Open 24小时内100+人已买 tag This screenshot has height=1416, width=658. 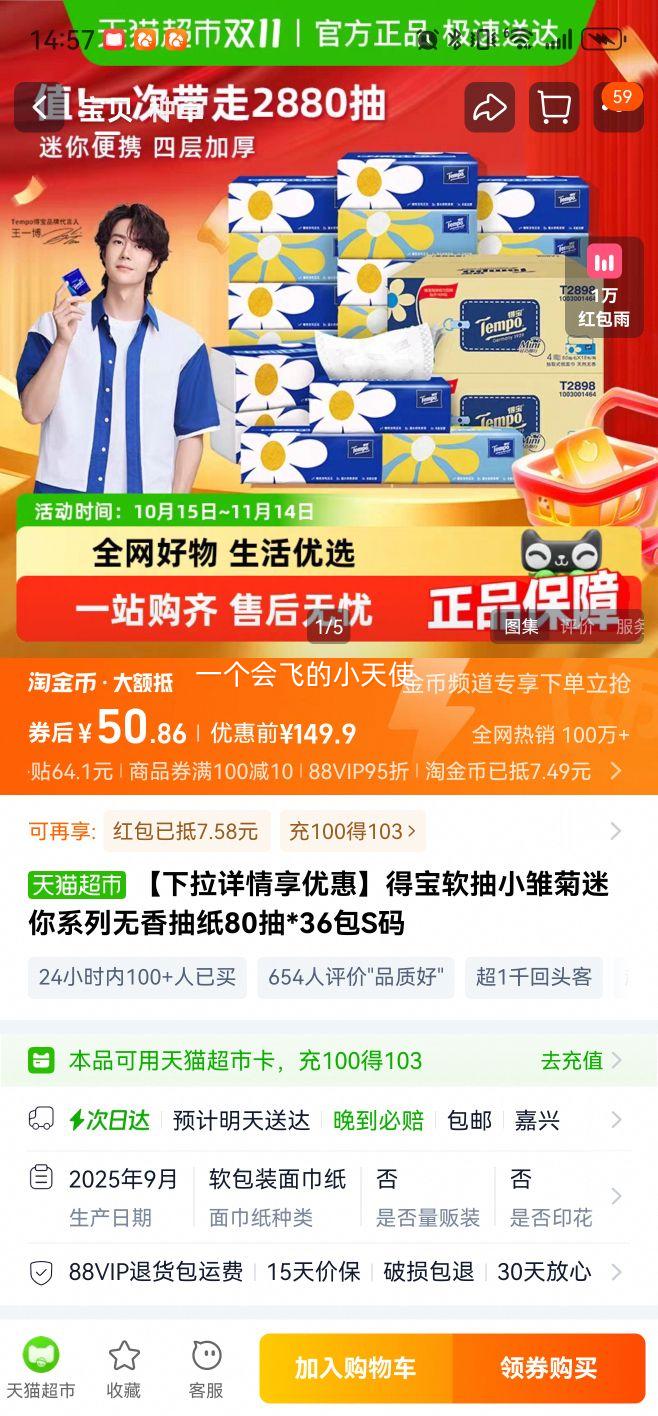coord(137,977)
